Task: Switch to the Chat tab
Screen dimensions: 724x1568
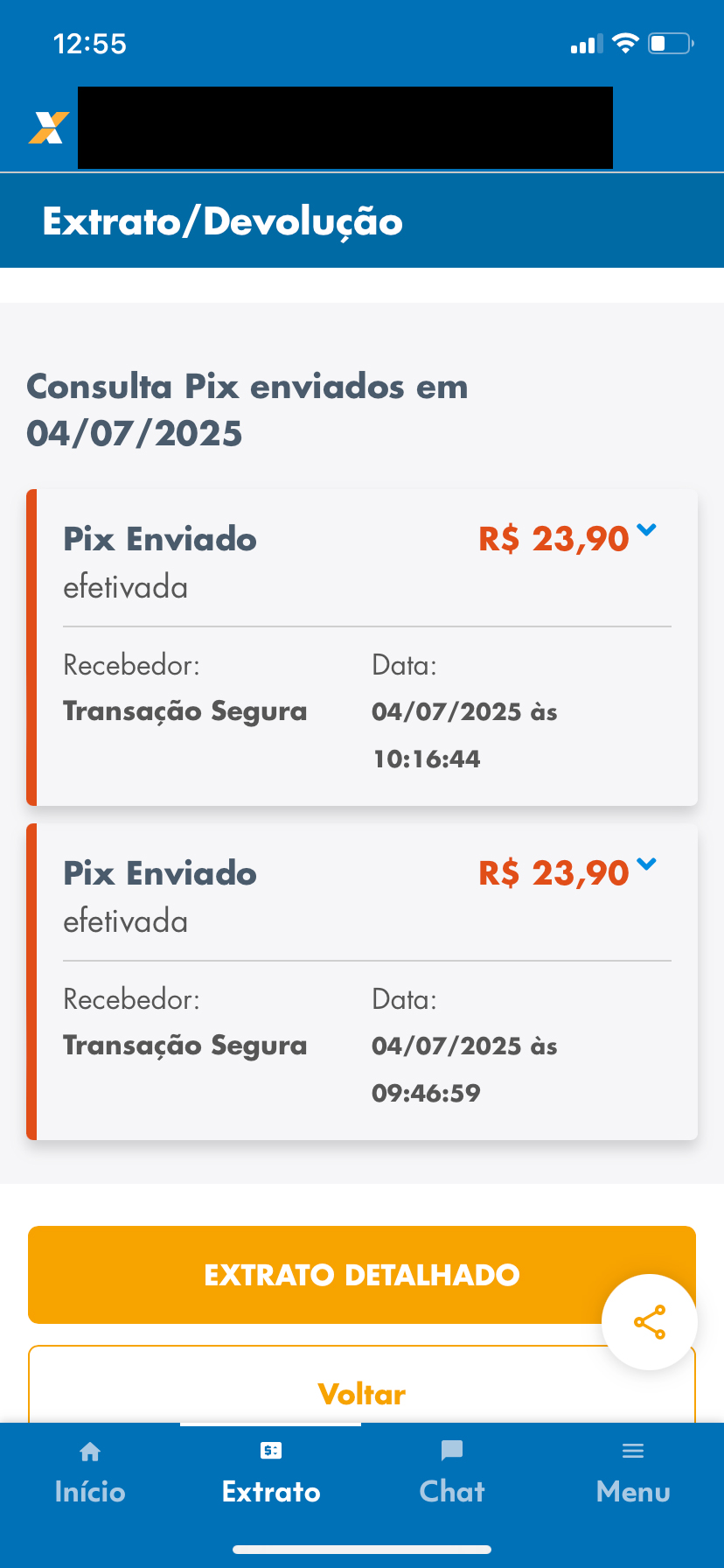Action: (452, 1474)
